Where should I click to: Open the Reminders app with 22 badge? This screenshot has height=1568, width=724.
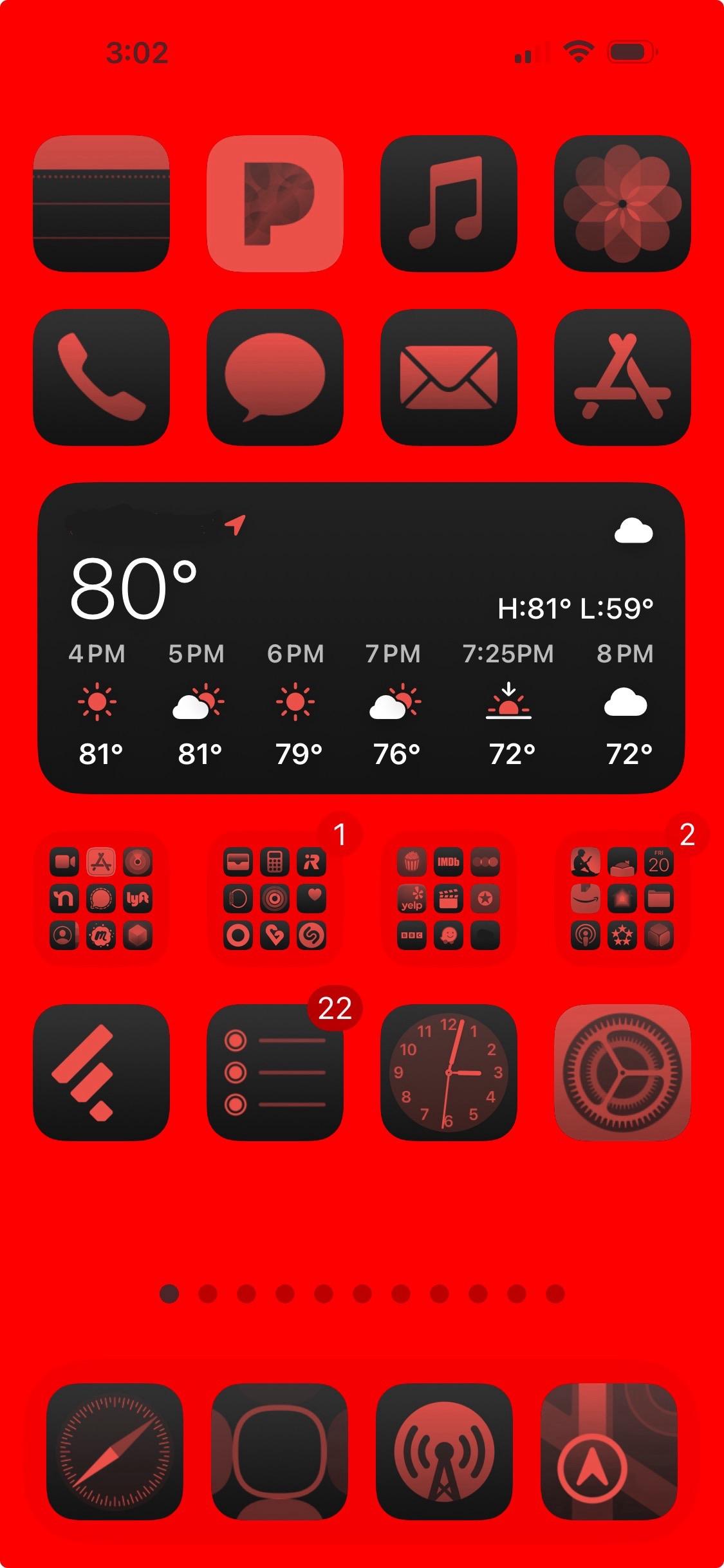coord(275,1072)
